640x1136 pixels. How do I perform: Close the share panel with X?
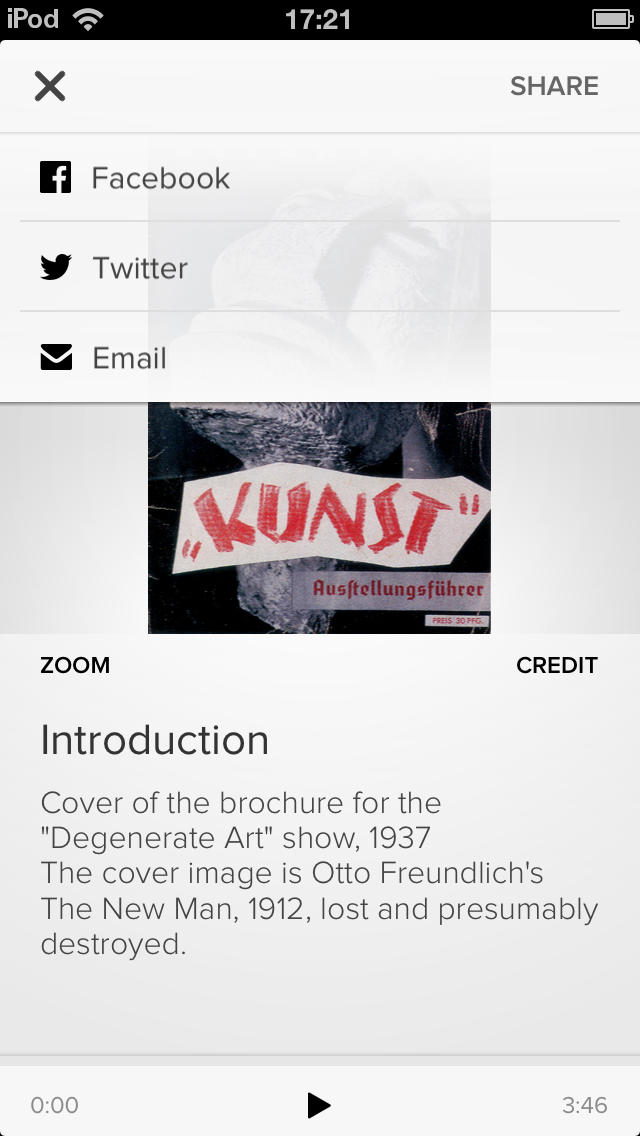click(x=49, y=86)
